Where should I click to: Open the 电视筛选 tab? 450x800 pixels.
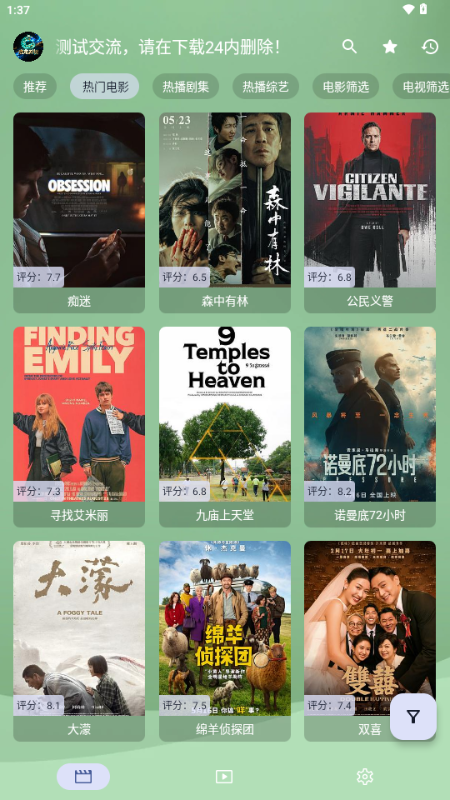[423, 86]
